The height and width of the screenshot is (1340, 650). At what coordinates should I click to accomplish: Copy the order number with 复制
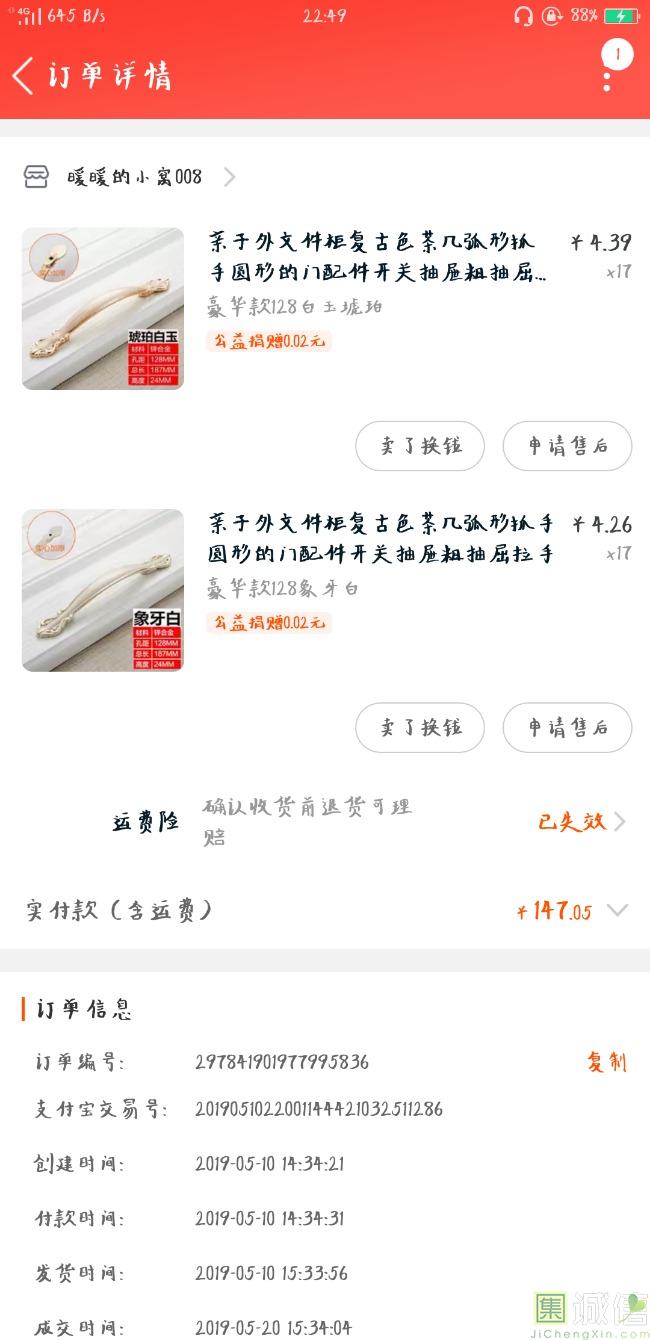point(606,1062)
